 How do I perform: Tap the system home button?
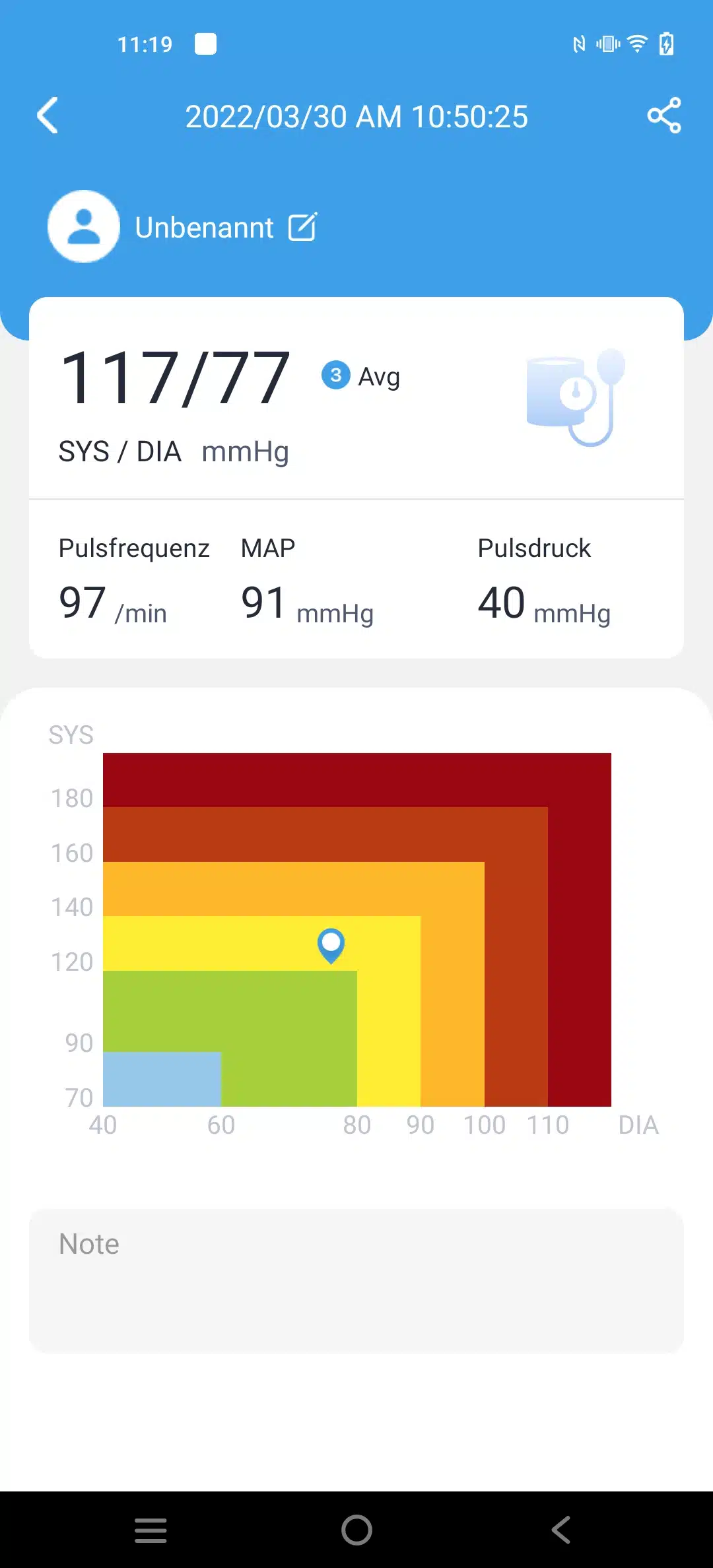pyautogui.click(x=356, y=1530)
